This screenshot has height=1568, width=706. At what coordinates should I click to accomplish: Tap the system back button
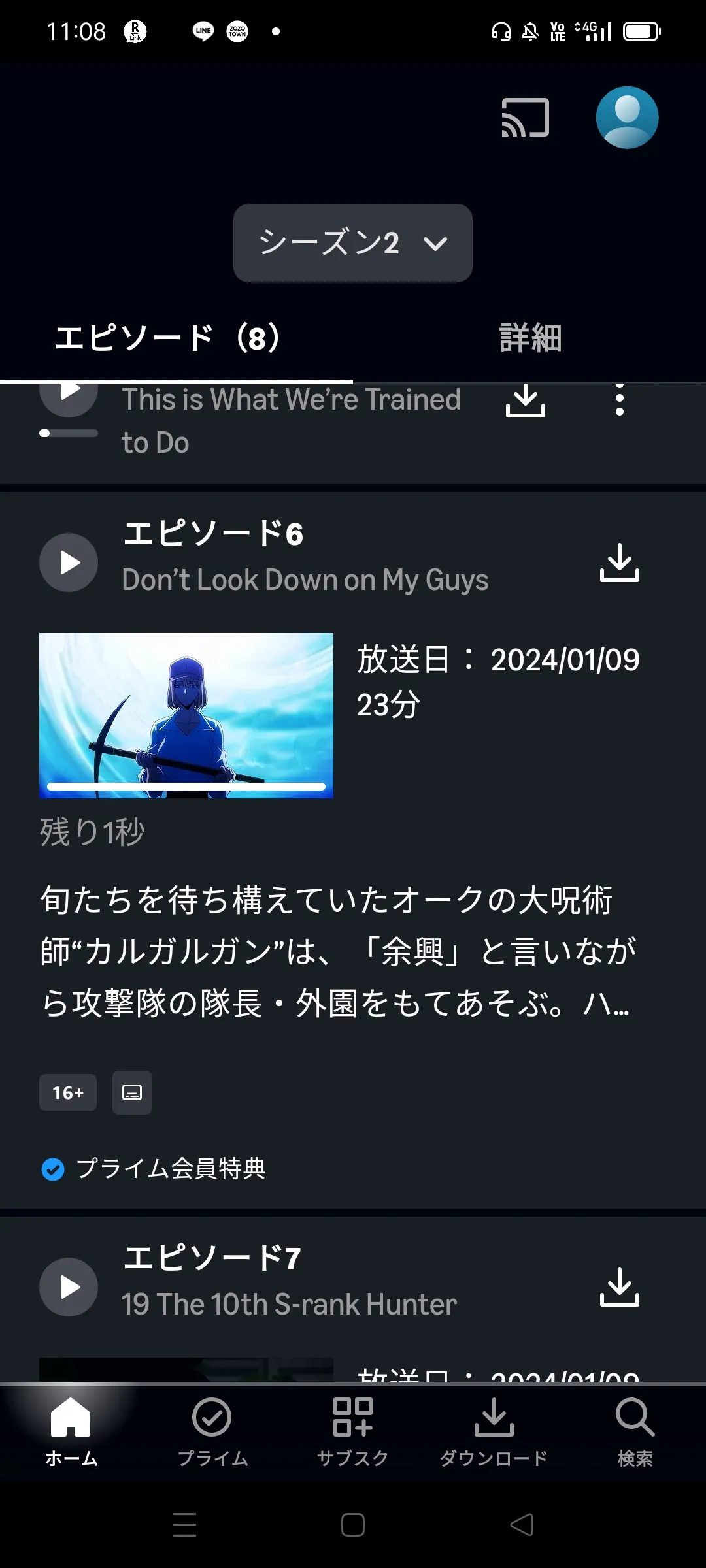(522, 1525)
